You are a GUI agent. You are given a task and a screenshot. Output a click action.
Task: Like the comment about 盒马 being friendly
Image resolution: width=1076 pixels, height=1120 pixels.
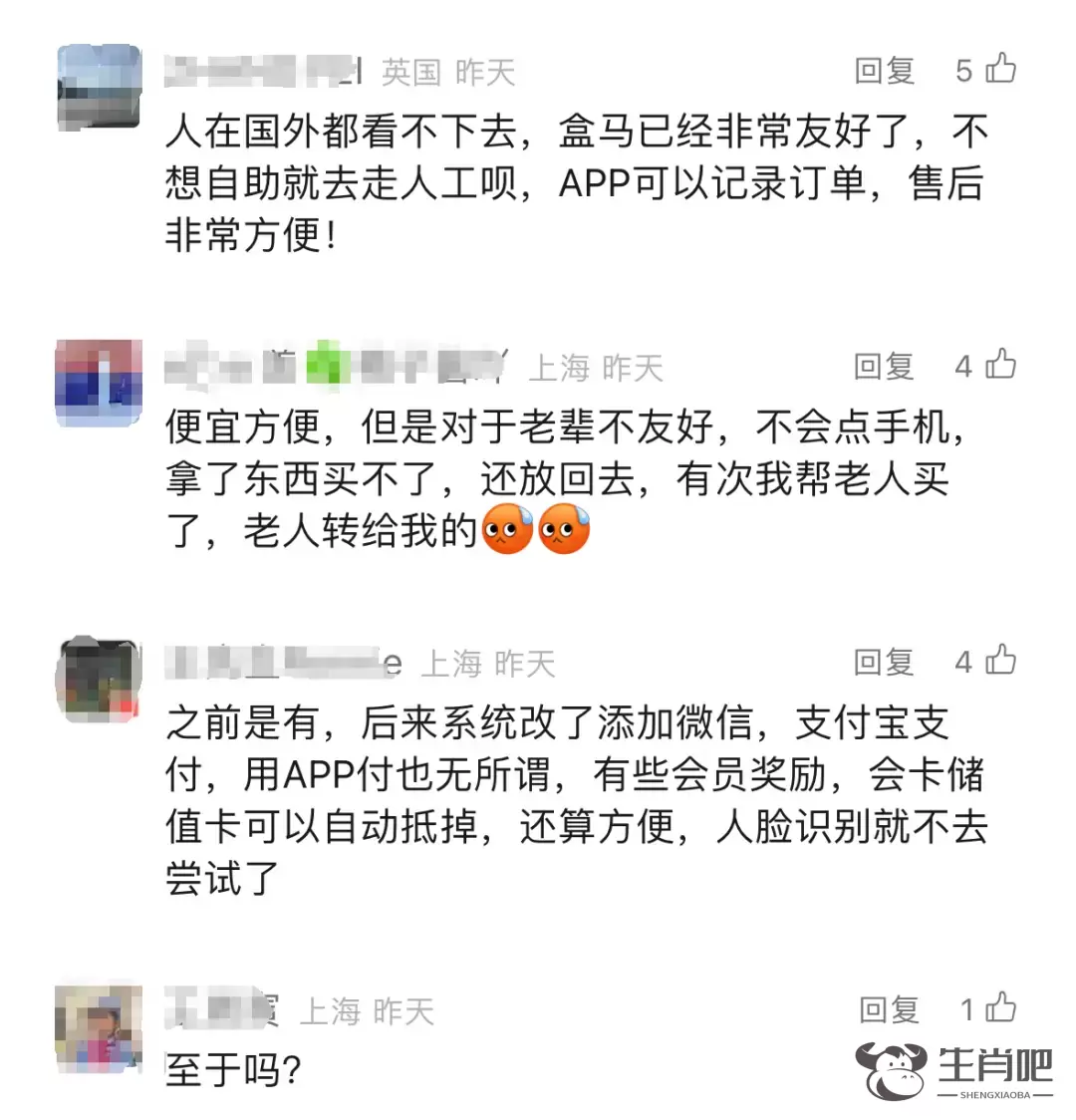click(1000, 69)
